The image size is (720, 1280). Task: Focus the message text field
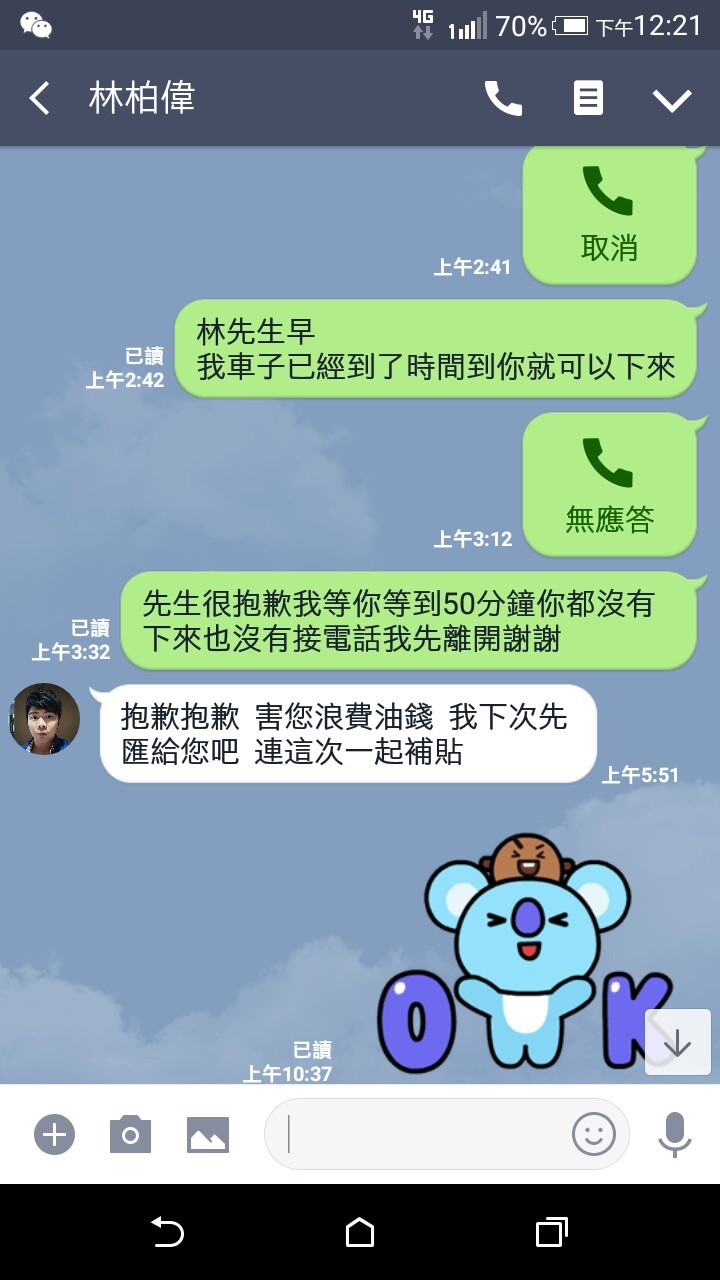420,1134
